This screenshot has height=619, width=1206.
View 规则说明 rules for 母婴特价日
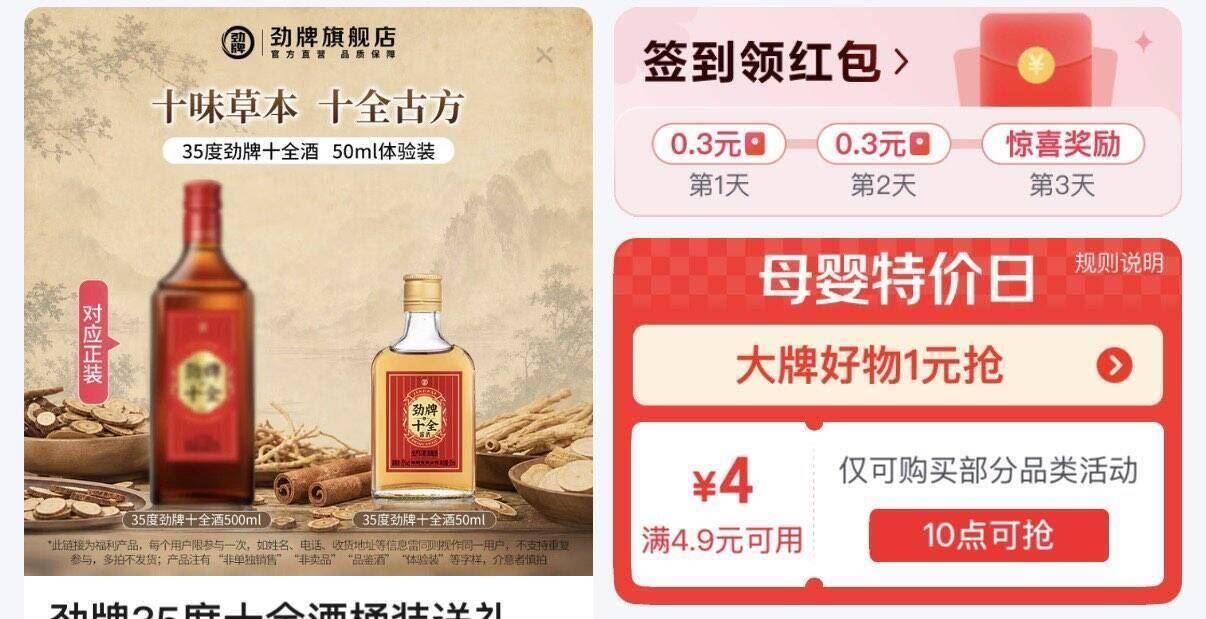pyautogui.click(x=1119, y=263)
